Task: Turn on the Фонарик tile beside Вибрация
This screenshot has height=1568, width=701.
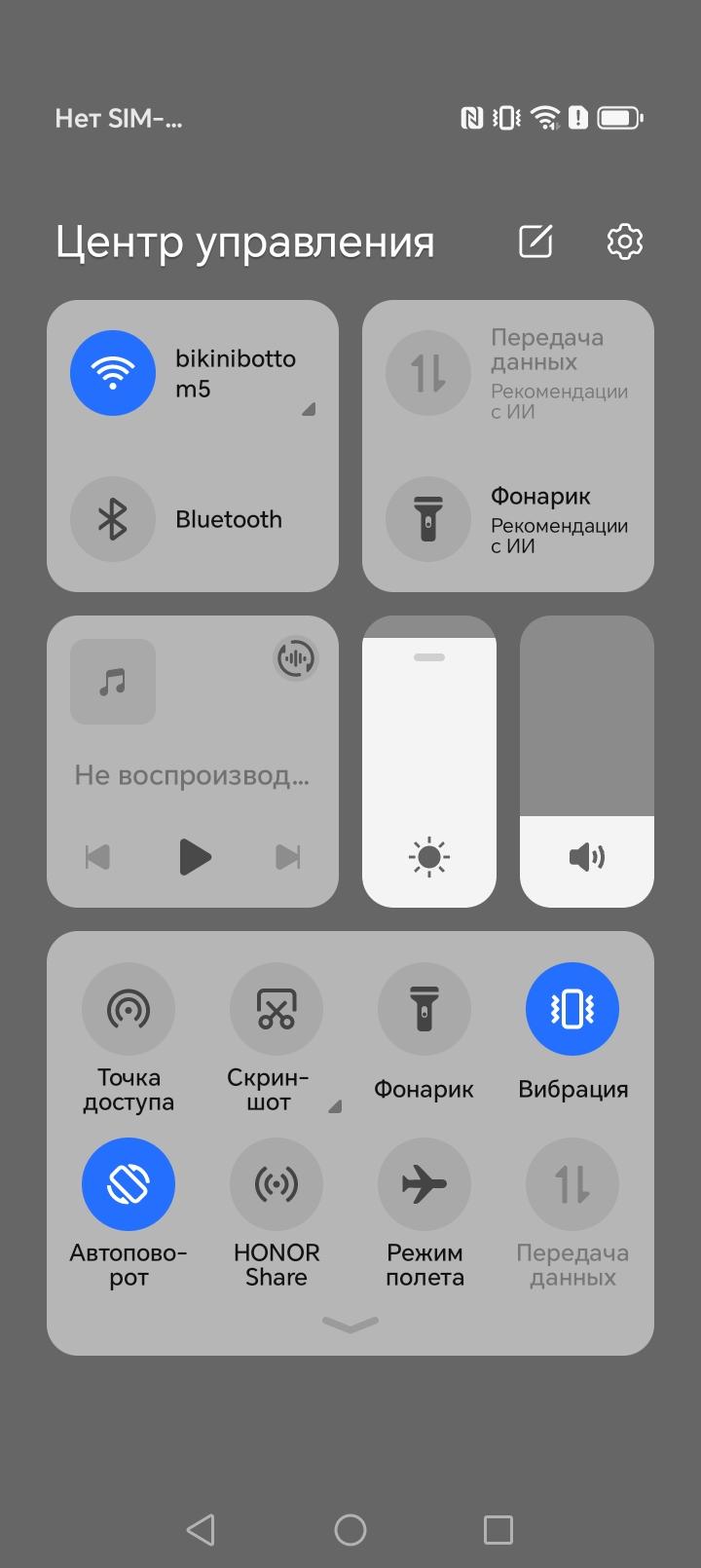Action: (424, 1009)
